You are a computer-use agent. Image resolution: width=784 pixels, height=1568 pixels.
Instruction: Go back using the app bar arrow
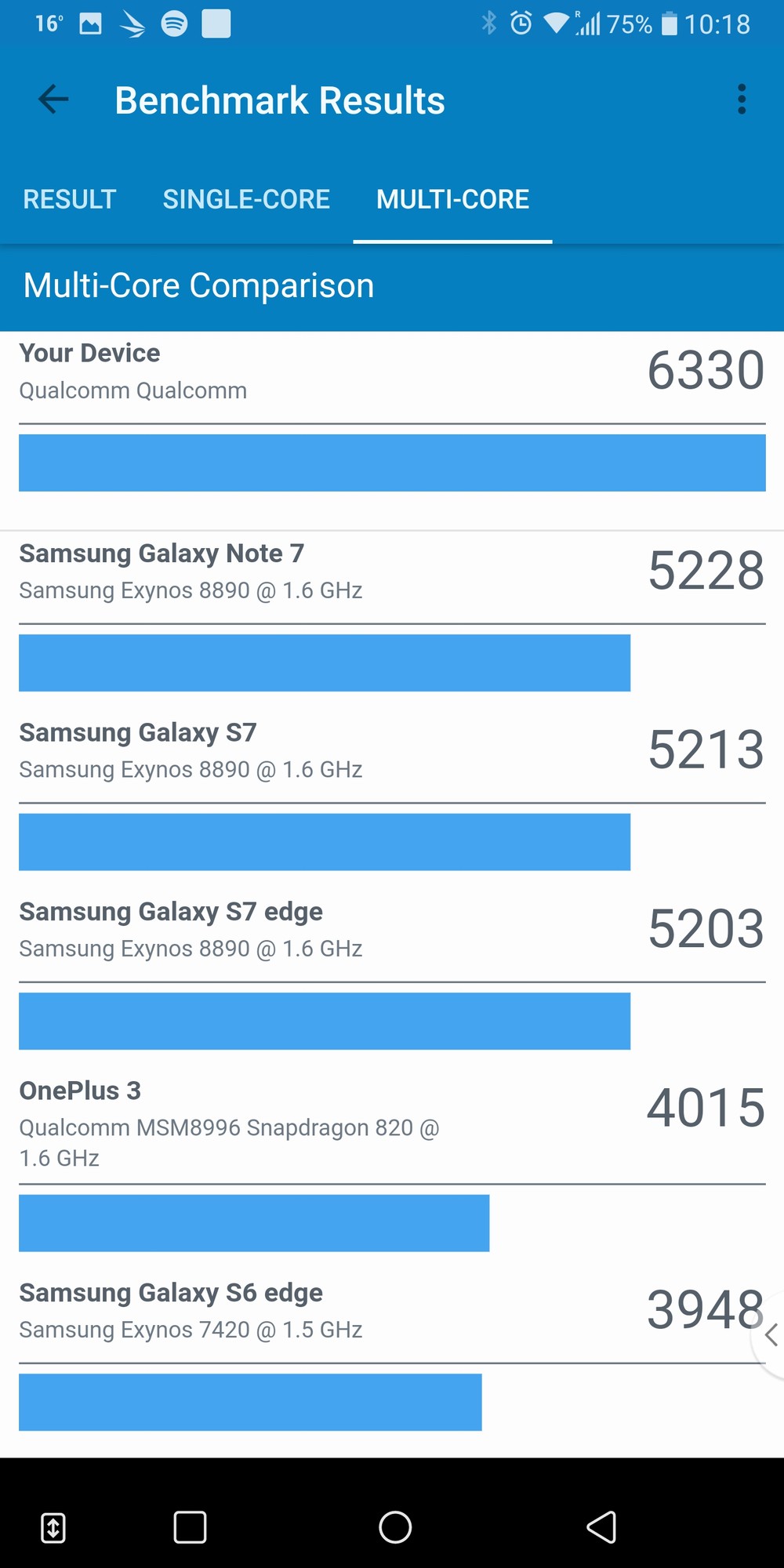coord(53,100)
